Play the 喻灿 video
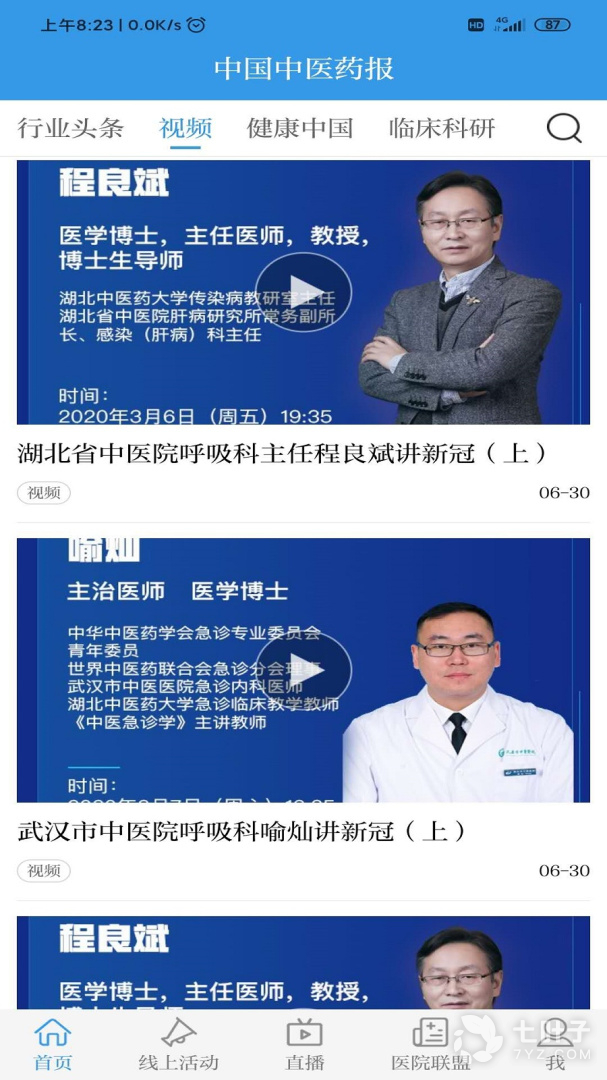The width and height of the screenshot is (607, 1080). pos(303,670)
